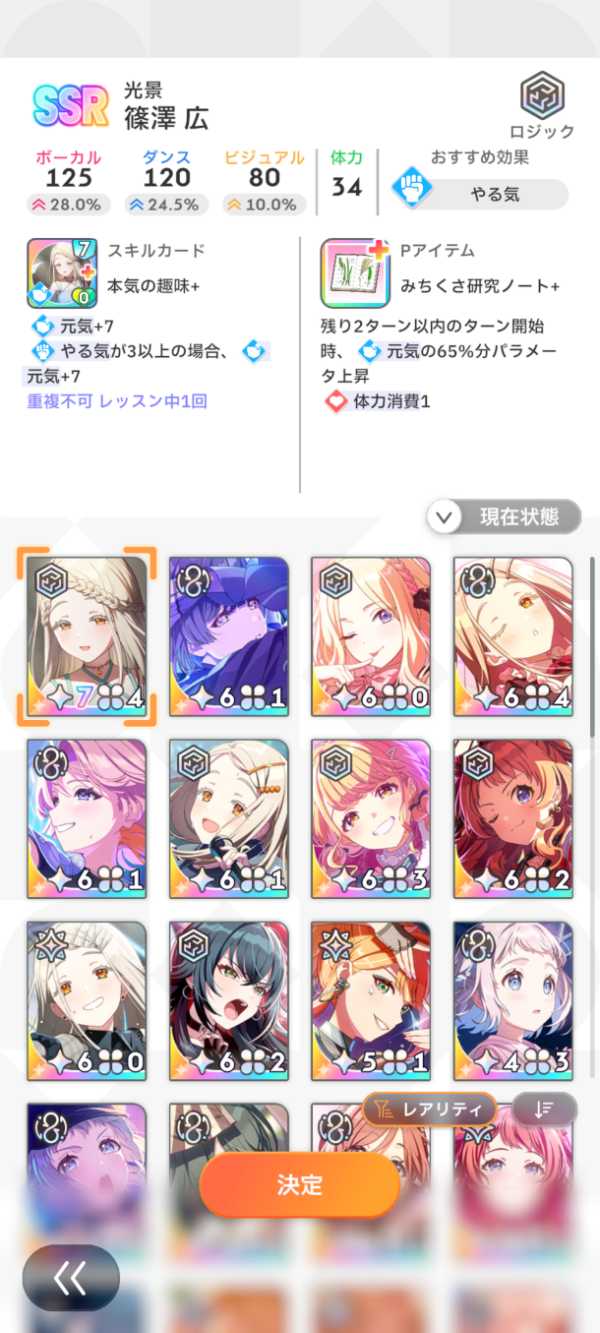600x1333 pixels.
Task: Select the white-haired blue-eyed card showing 4 and 3
Action: [513, 999]
